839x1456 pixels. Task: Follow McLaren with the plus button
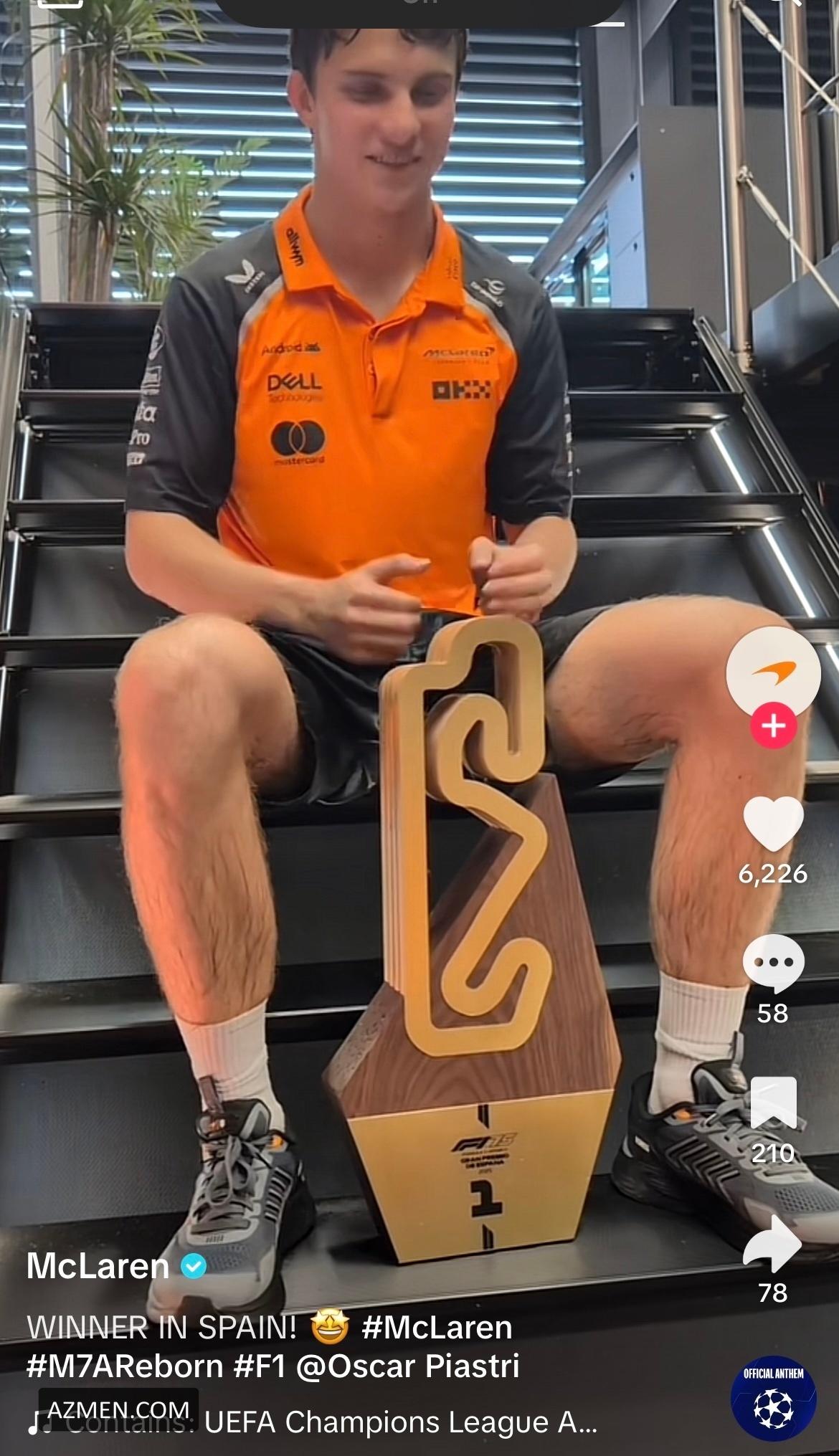click(x=773, y=725)
